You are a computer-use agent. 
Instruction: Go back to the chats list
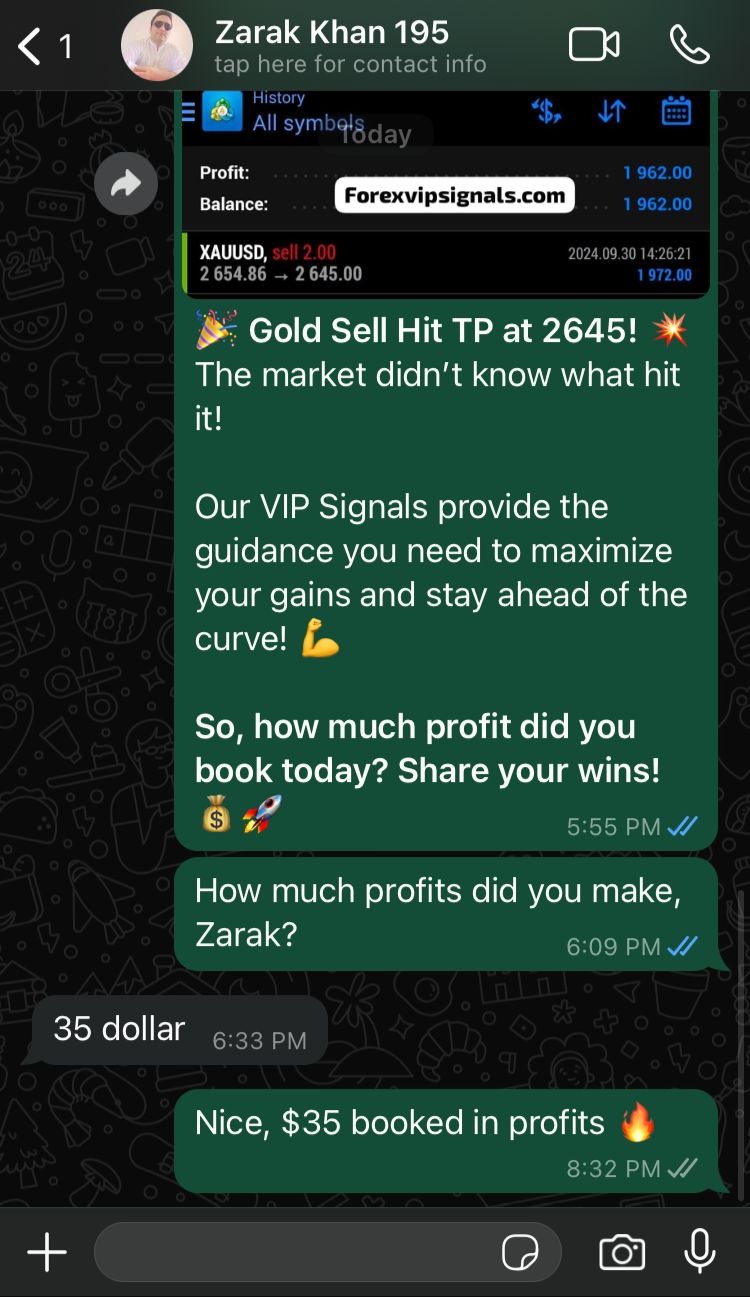click(x=32, y=46)
